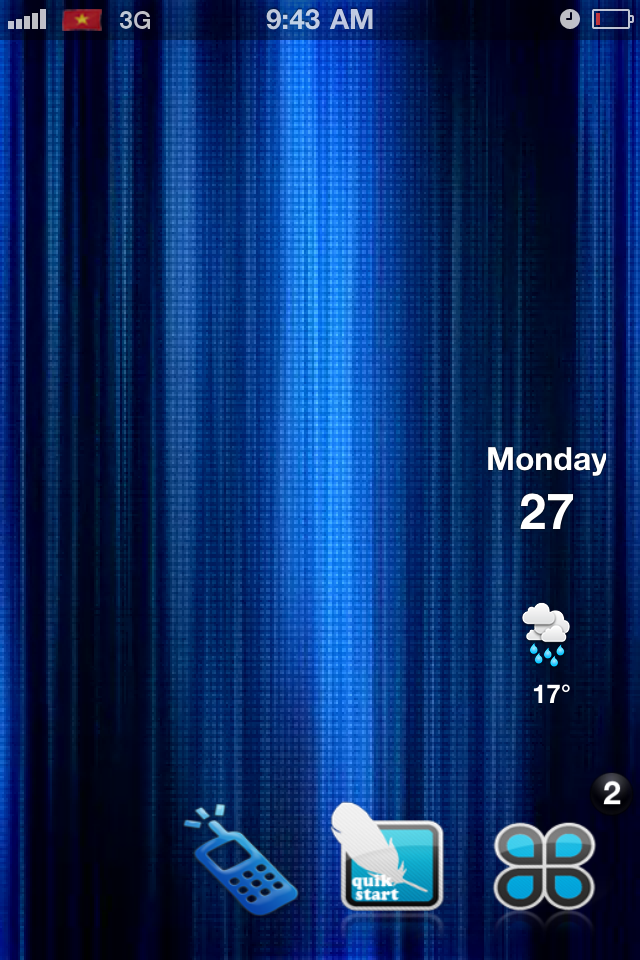Open the blue phone app icon
Screen dimensions: 640x960
point(243,861)
